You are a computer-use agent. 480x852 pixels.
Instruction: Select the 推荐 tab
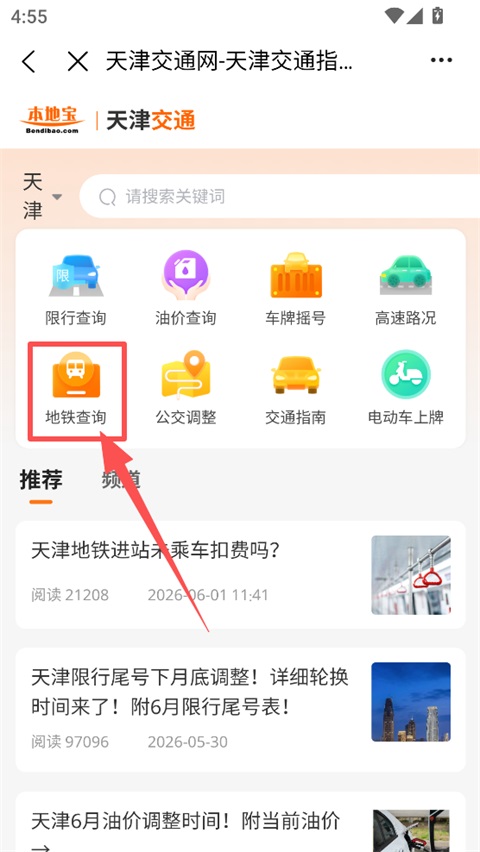point(41,480)
